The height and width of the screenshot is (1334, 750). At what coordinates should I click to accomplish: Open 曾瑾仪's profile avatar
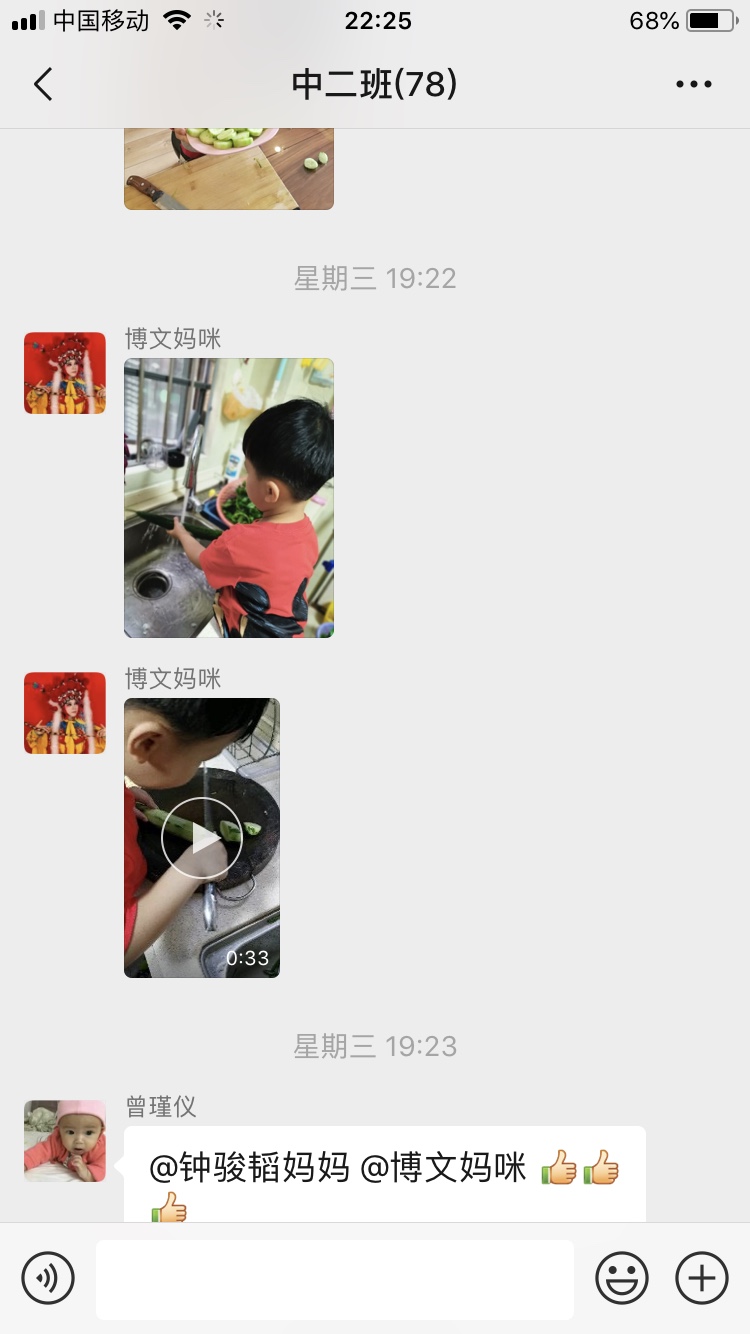point(65,1141)
